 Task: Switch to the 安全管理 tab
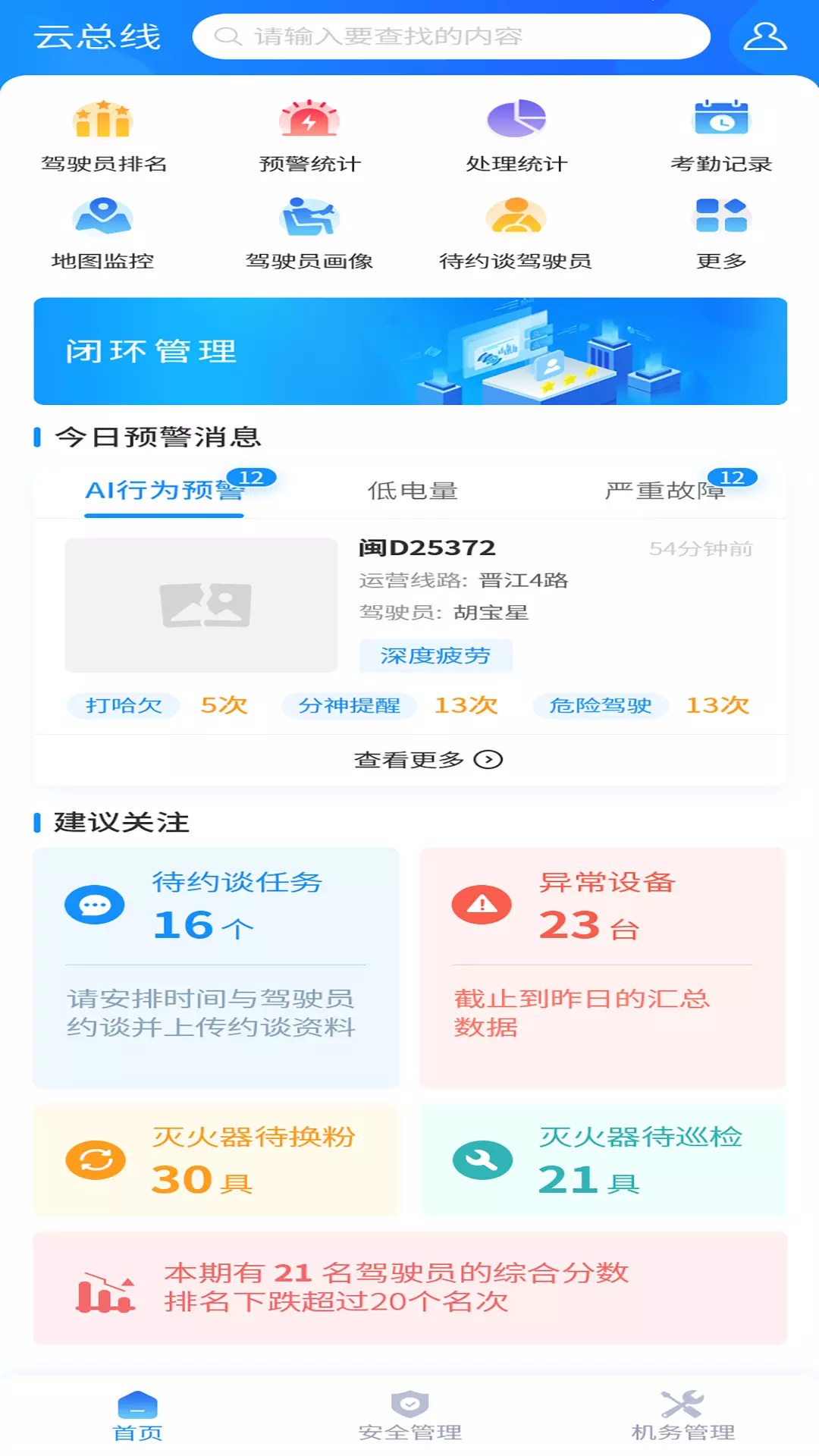tap(409, 1417)
